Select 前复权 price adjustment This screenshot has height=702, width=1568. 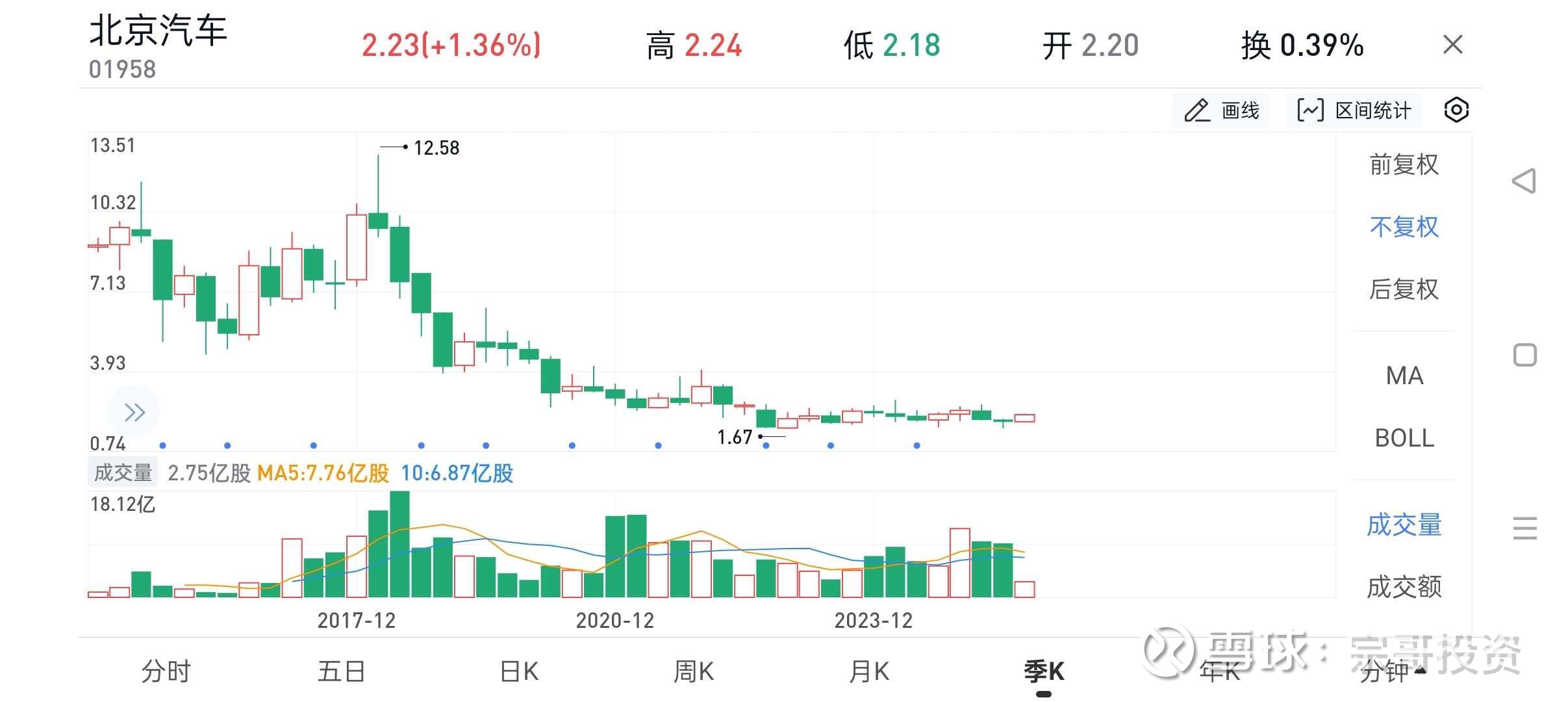tap(1404, 164)
